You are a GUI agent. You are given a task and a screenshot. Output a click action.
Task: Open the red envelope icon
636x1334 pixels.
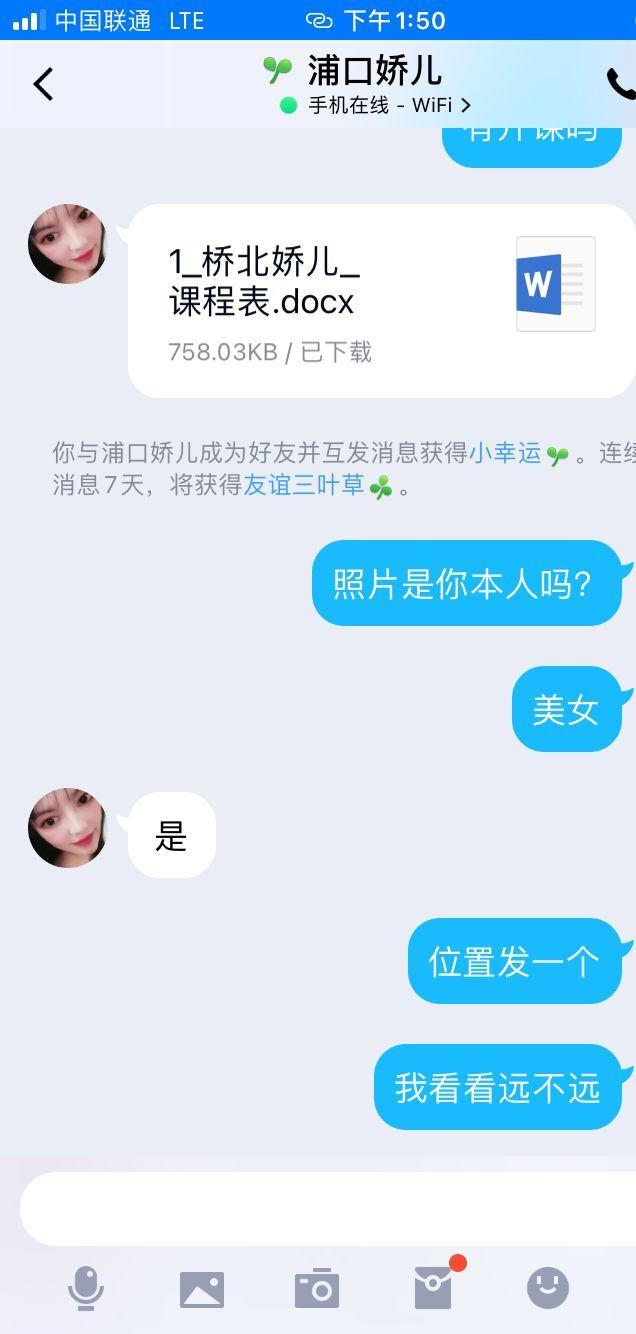pos(434,1288)
